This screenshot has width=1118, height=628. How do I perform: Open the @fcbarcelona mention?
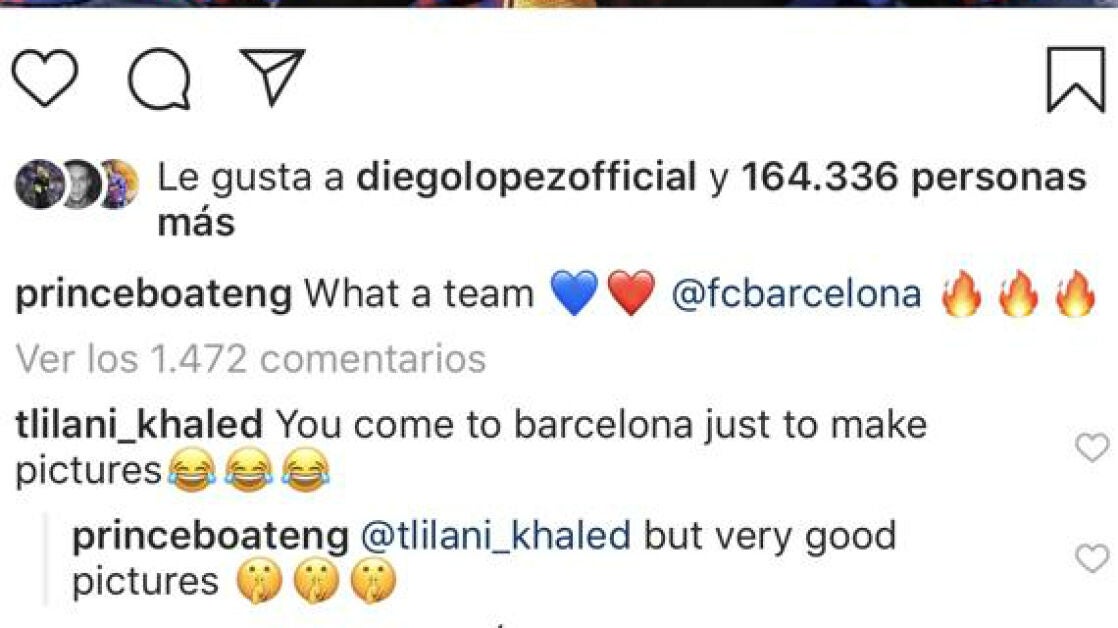pyautogui.click(x=796, y=295)
